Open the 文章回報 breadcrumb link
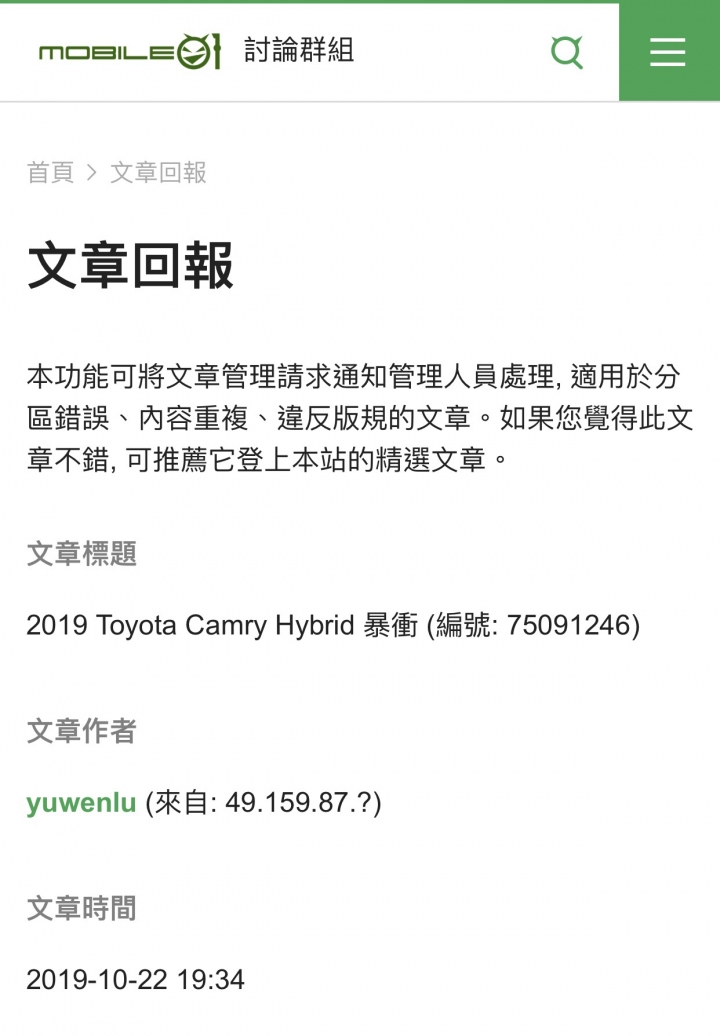 click(x=159, y=172)
